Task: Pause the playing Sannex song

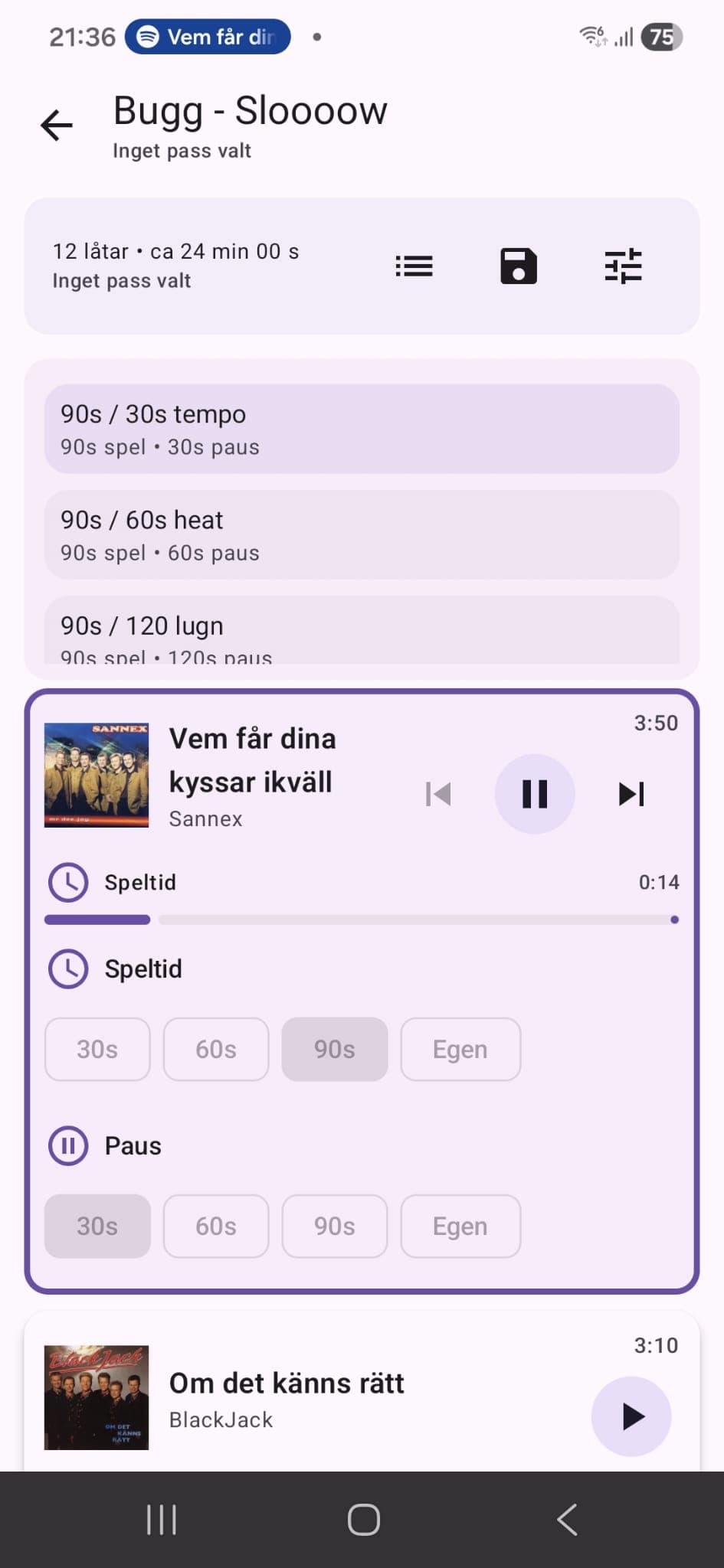Action: [x=534, y=794]
